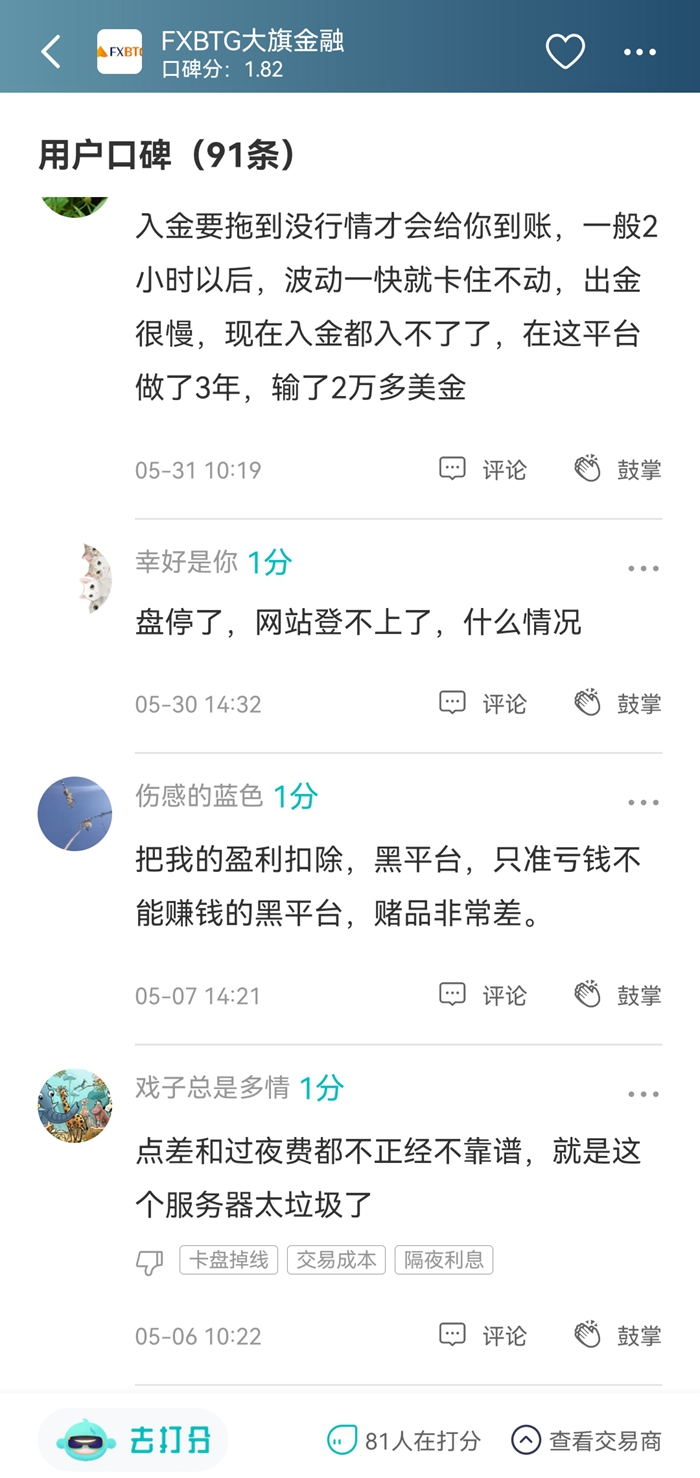Applaud the 05-31 10:19 review
The image size is (700, 1478).
(618, 469)
